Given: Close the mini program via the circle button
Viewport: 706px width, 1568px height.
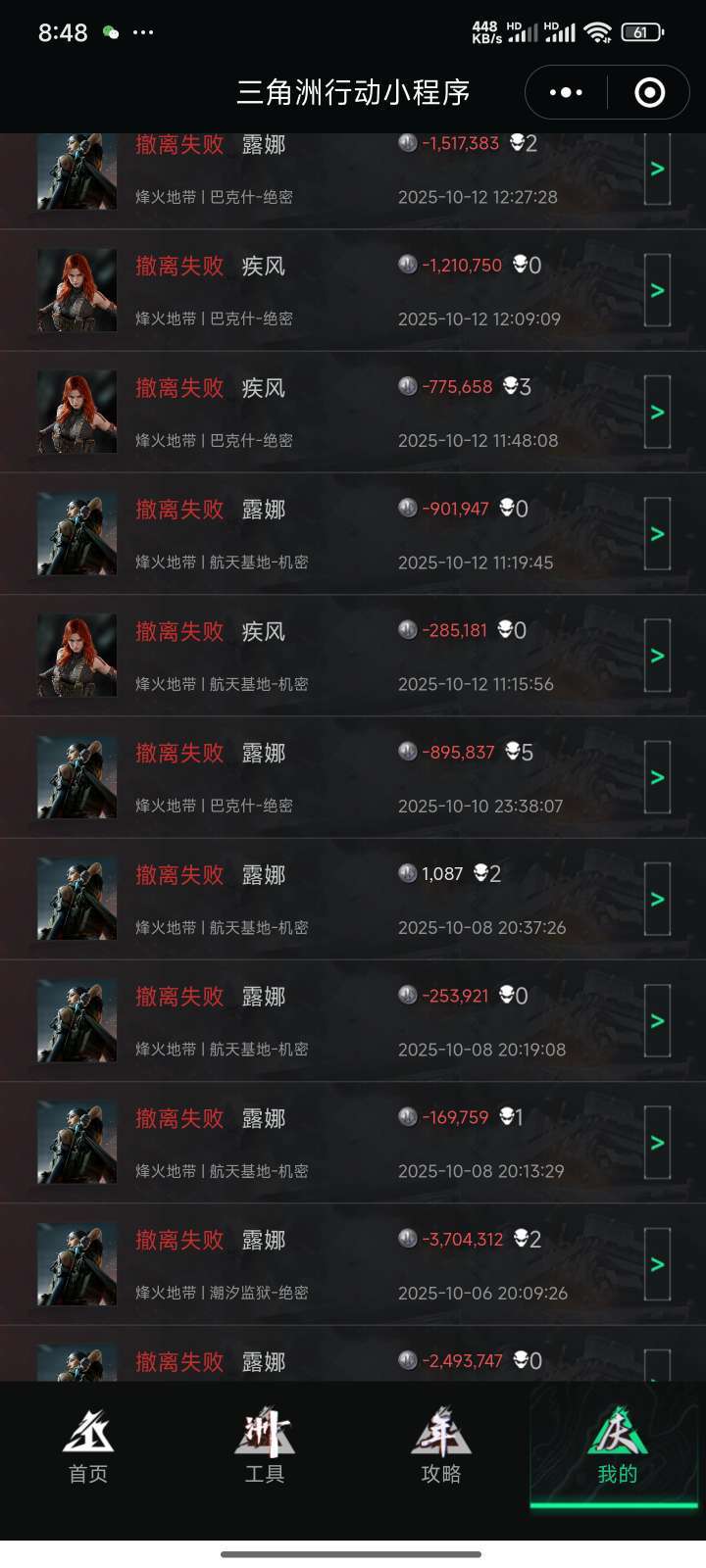Looking at the screenshot, I should tap(649, 93).
